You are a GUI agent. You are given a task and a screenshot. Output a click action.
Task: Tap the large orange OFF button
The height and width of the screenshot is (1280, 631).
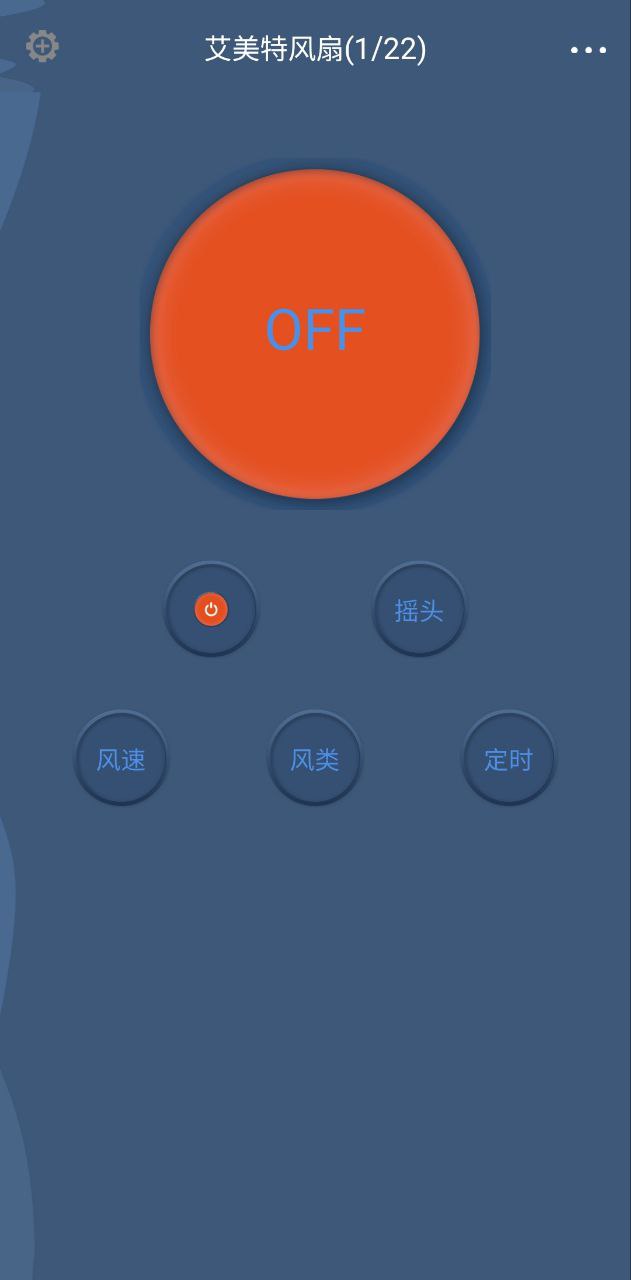point(315,333)
